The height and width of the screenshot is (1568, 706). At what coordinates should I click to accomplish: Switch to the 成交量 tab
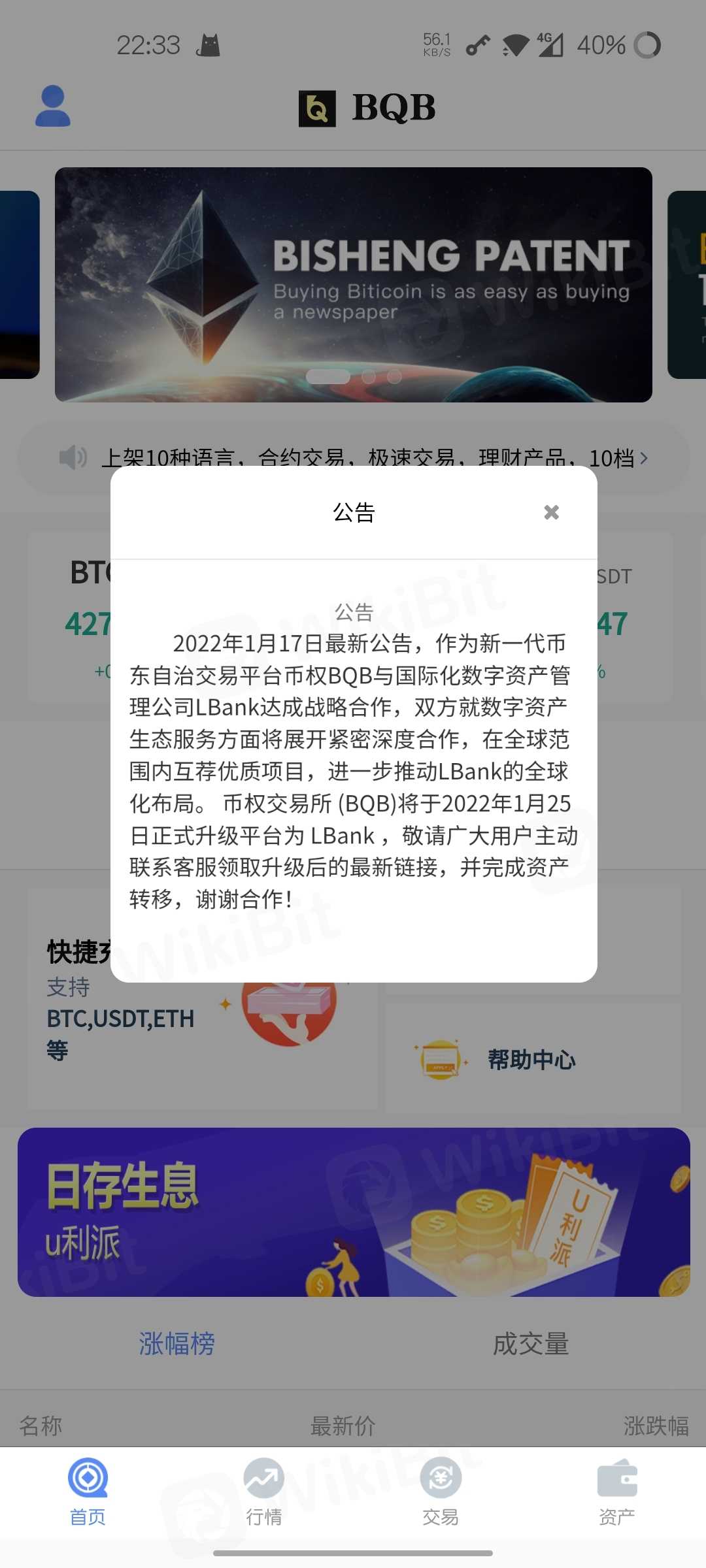click(x=530, y=1344)
